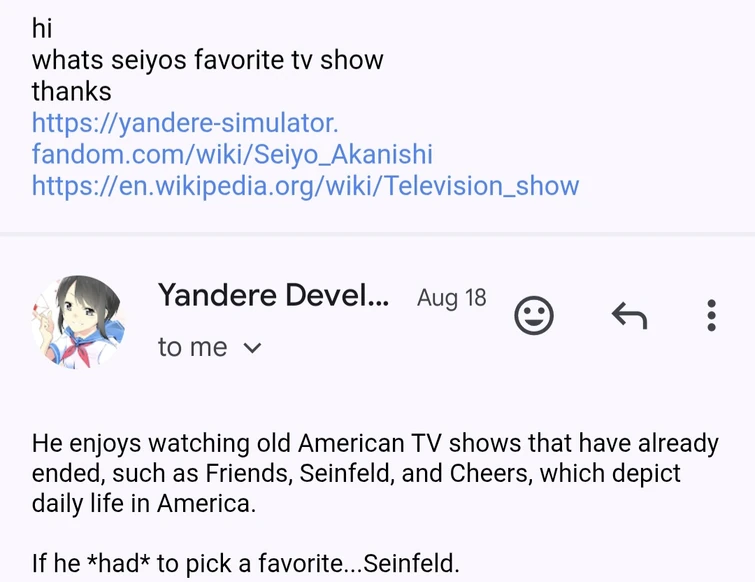Expand the 'to me' recipient details

[252, 348]
